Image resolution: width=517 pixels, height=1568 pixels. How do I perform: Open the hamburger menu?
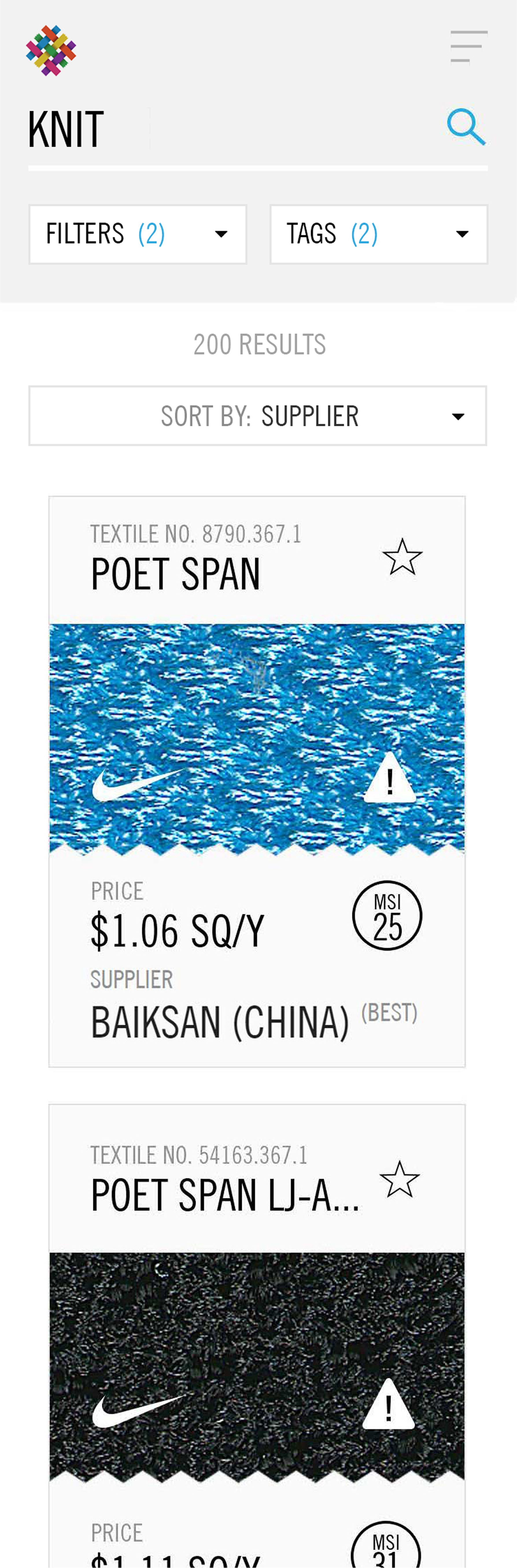point(468,46)
